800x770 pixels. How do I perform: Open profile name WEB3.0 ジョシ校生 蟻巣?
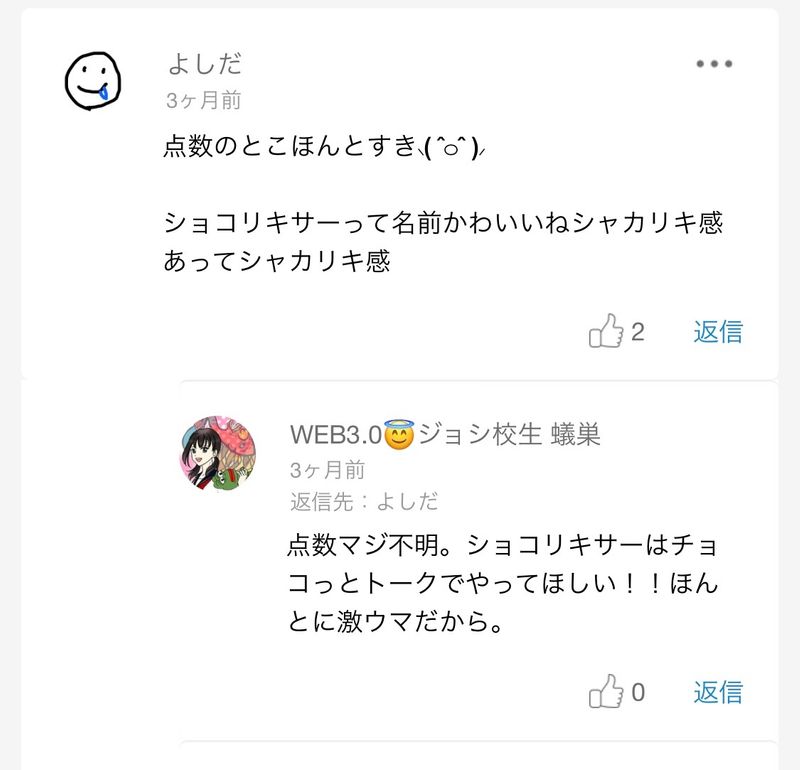[445, 435]
